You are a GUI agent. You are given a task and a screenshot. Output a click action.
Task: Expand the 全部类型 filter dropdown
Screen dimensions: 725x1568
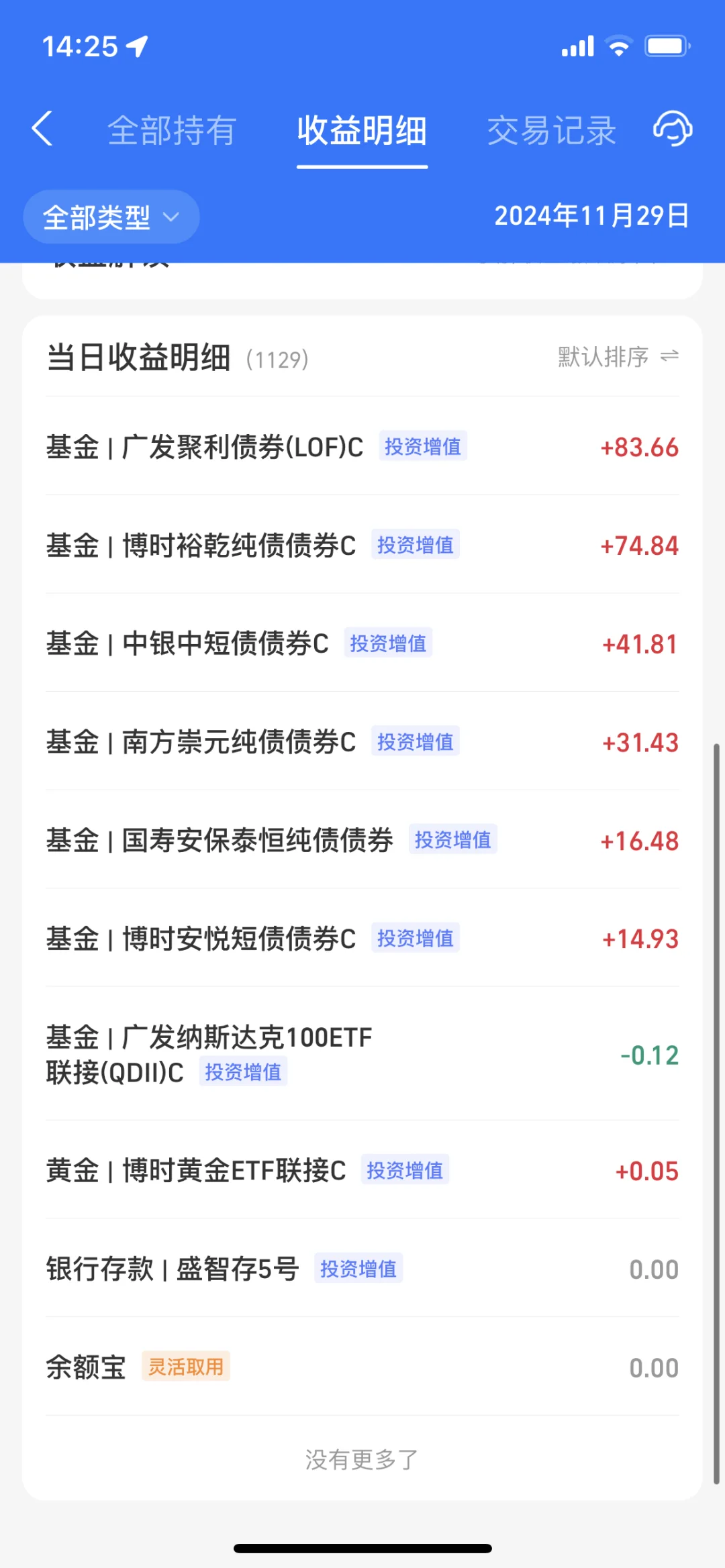[111, 217]
